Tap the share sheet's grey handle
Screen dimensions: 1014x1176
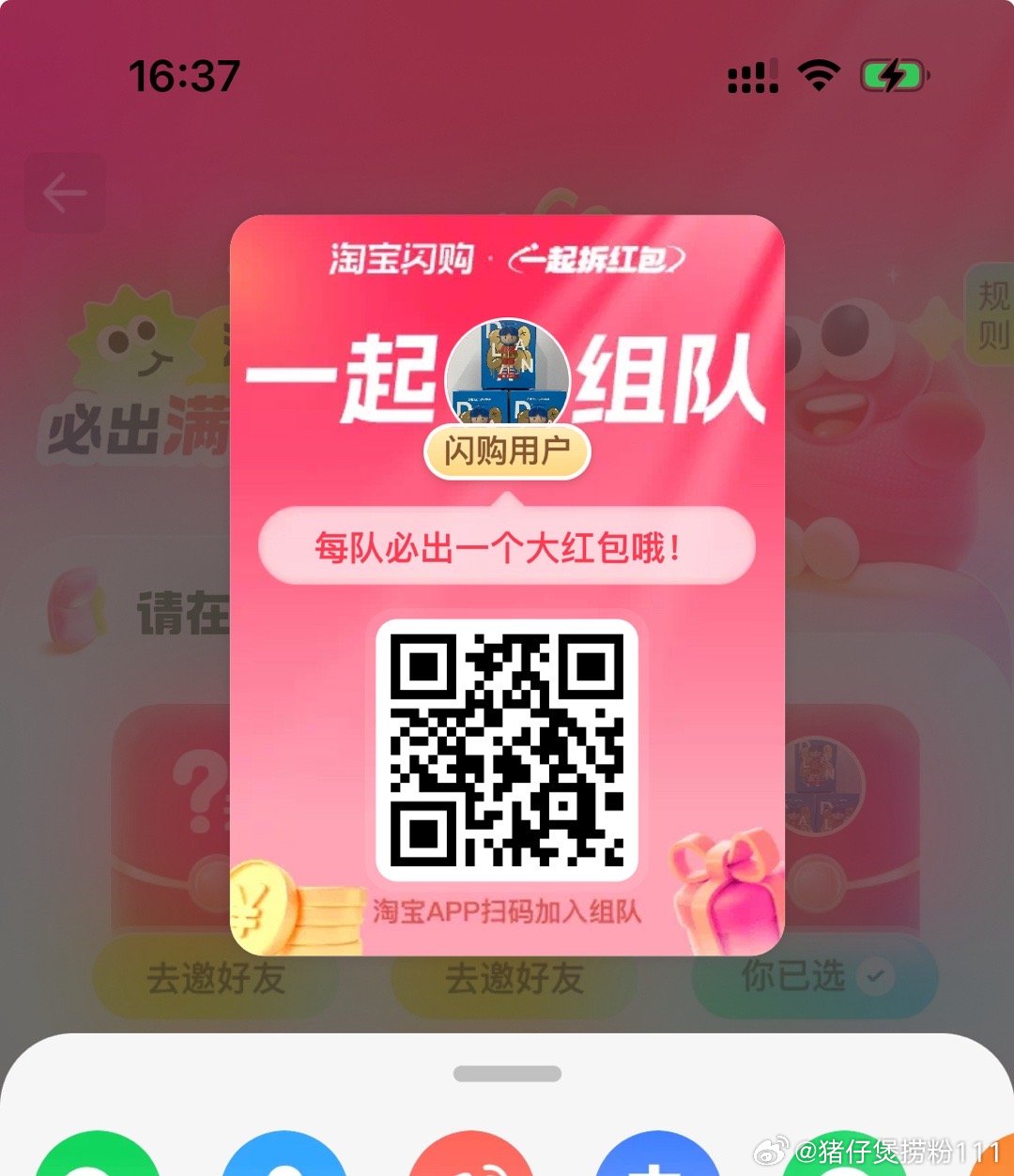pyautogui.click(x=507, y=1074)
